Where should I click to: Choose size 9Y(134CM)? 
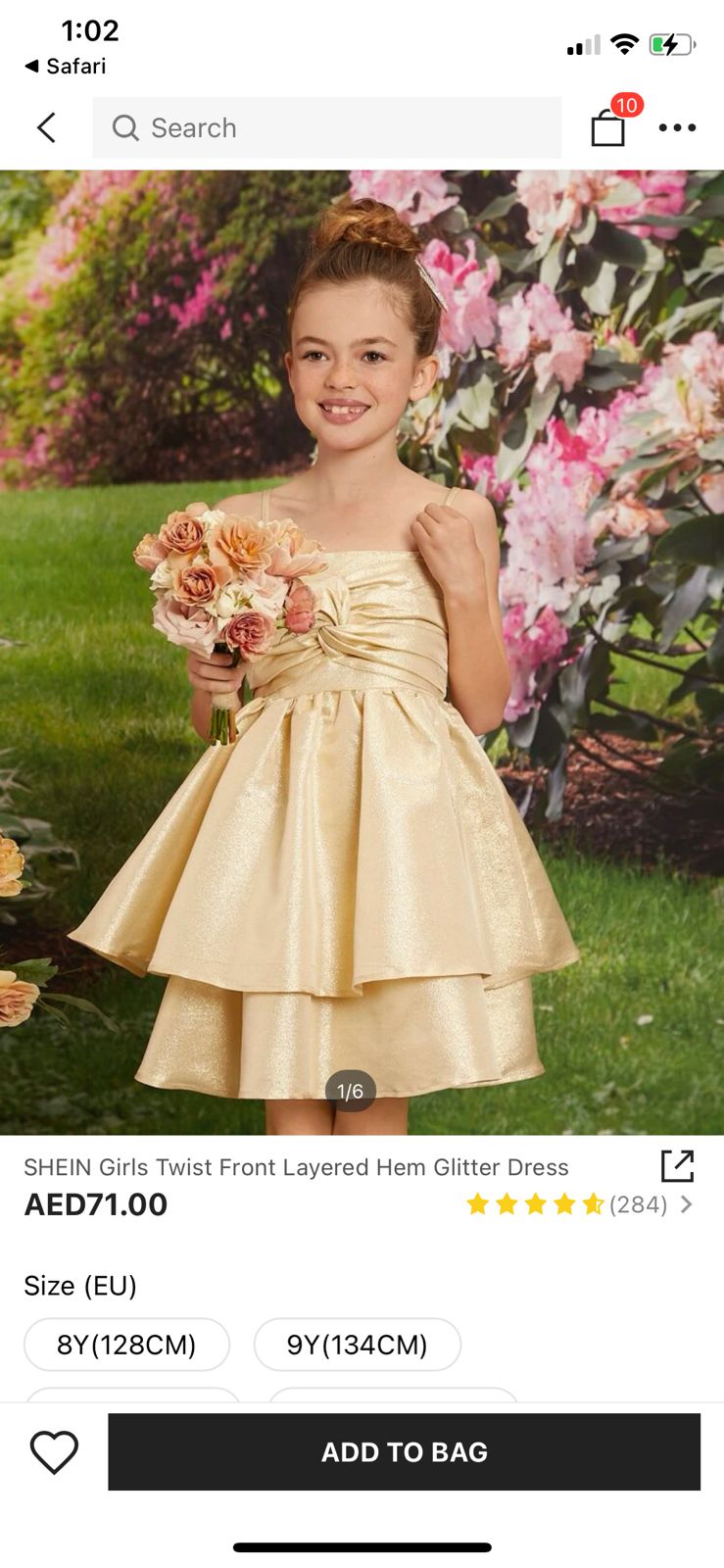[x=357, y=1345]
